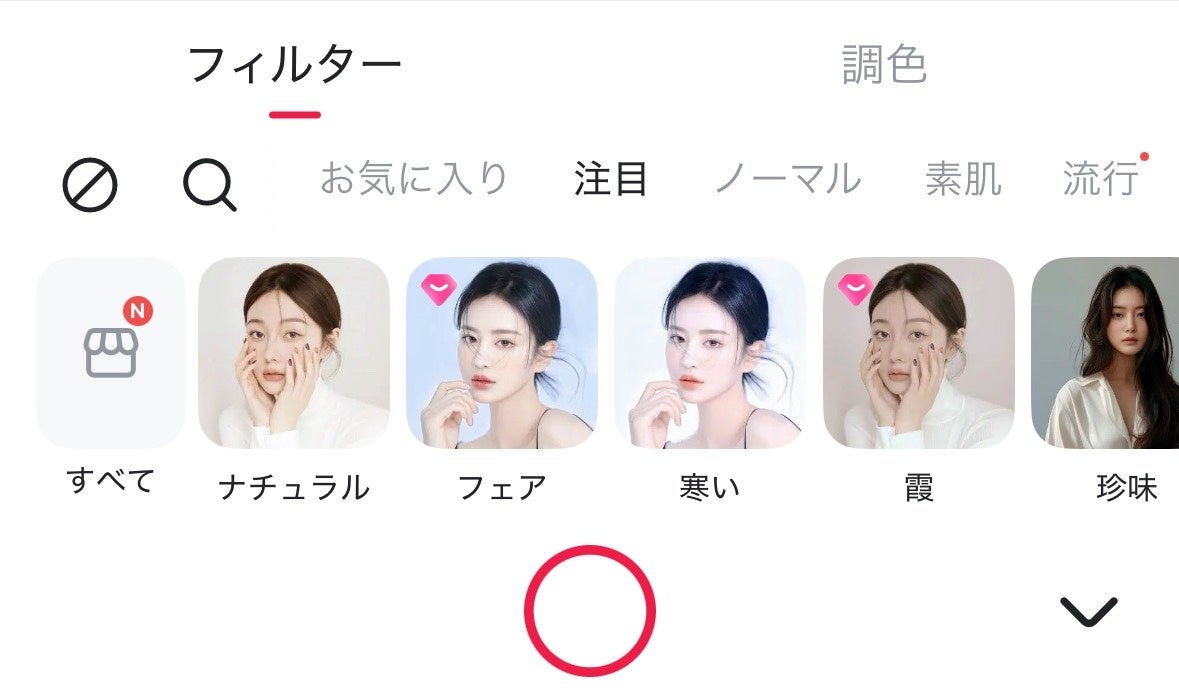Viewport: 1179px width, 692px height.
Task: Tap the red shutter button
Action: point(590,610)
